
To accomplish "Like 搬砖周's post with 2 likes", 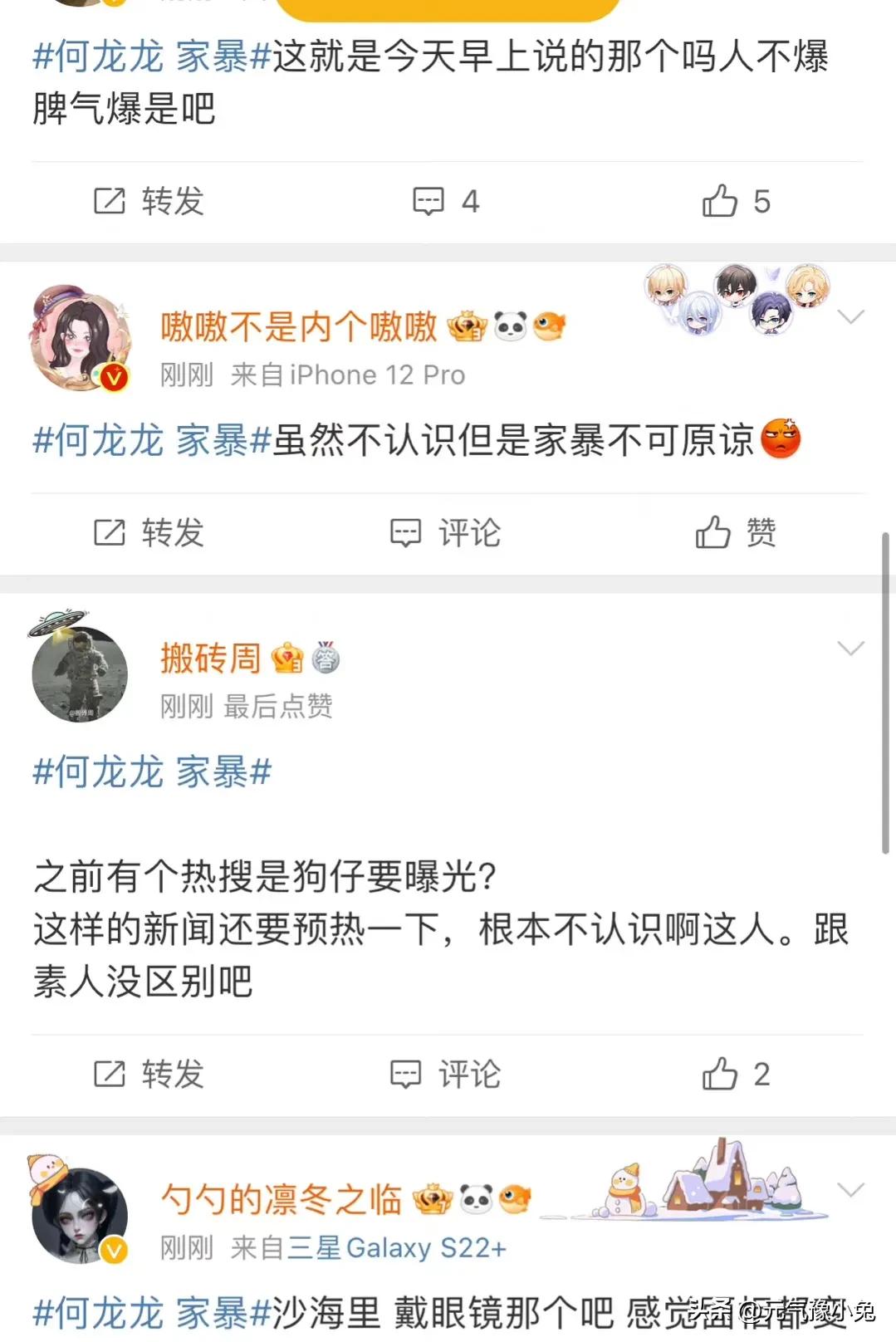I will (736, 1074).
